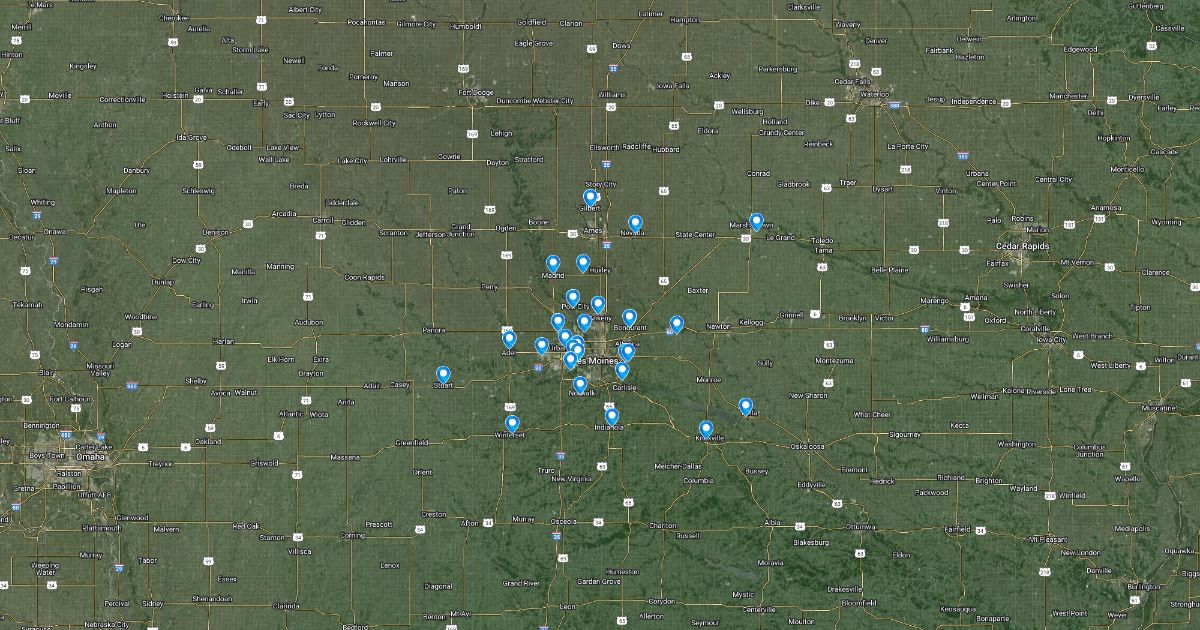Open the marker at Adel
The image size is (1200, 630).
pos(509,340)
